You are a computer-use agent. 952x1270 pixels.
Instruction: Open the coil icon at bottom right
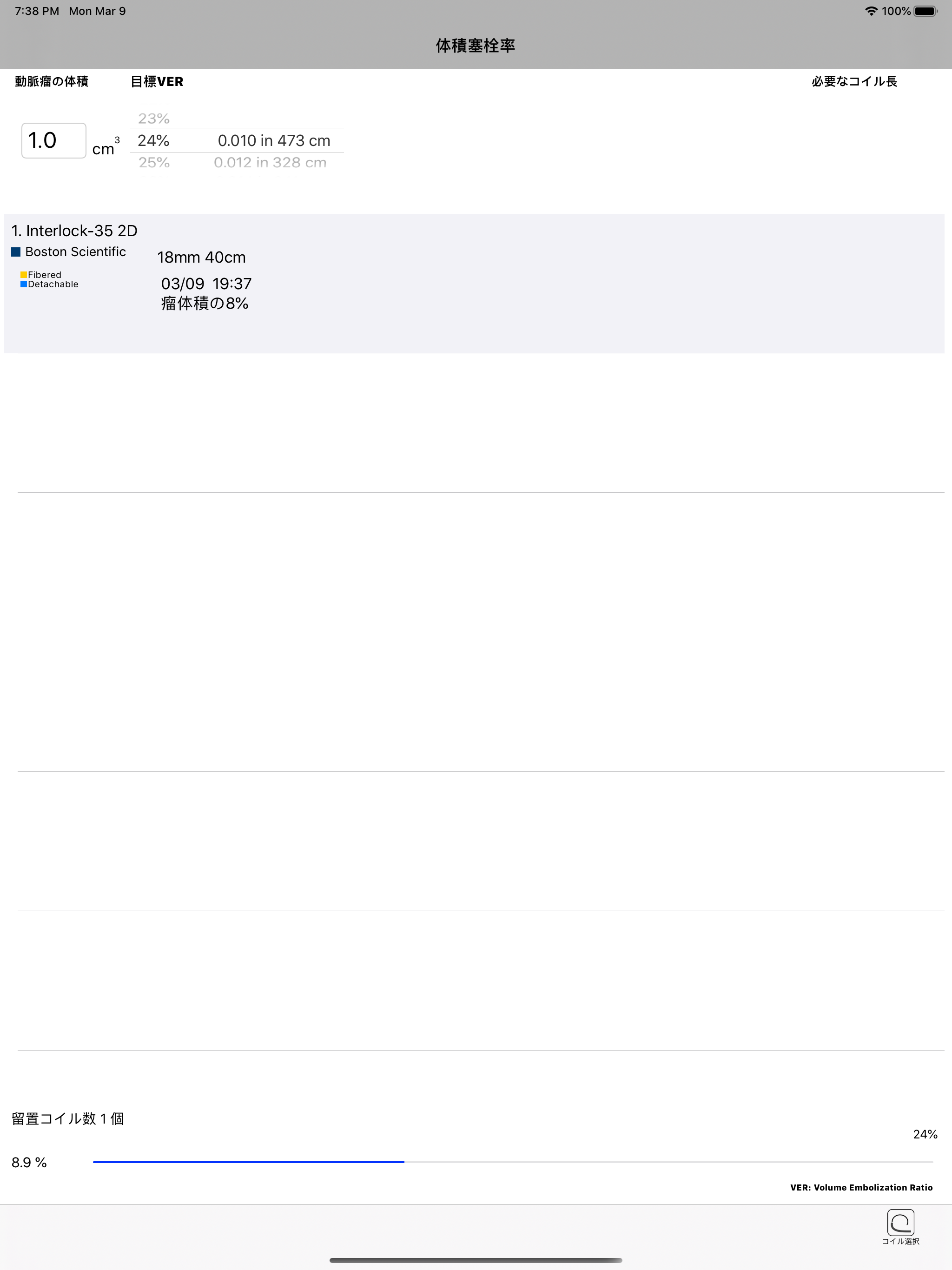899,1220
